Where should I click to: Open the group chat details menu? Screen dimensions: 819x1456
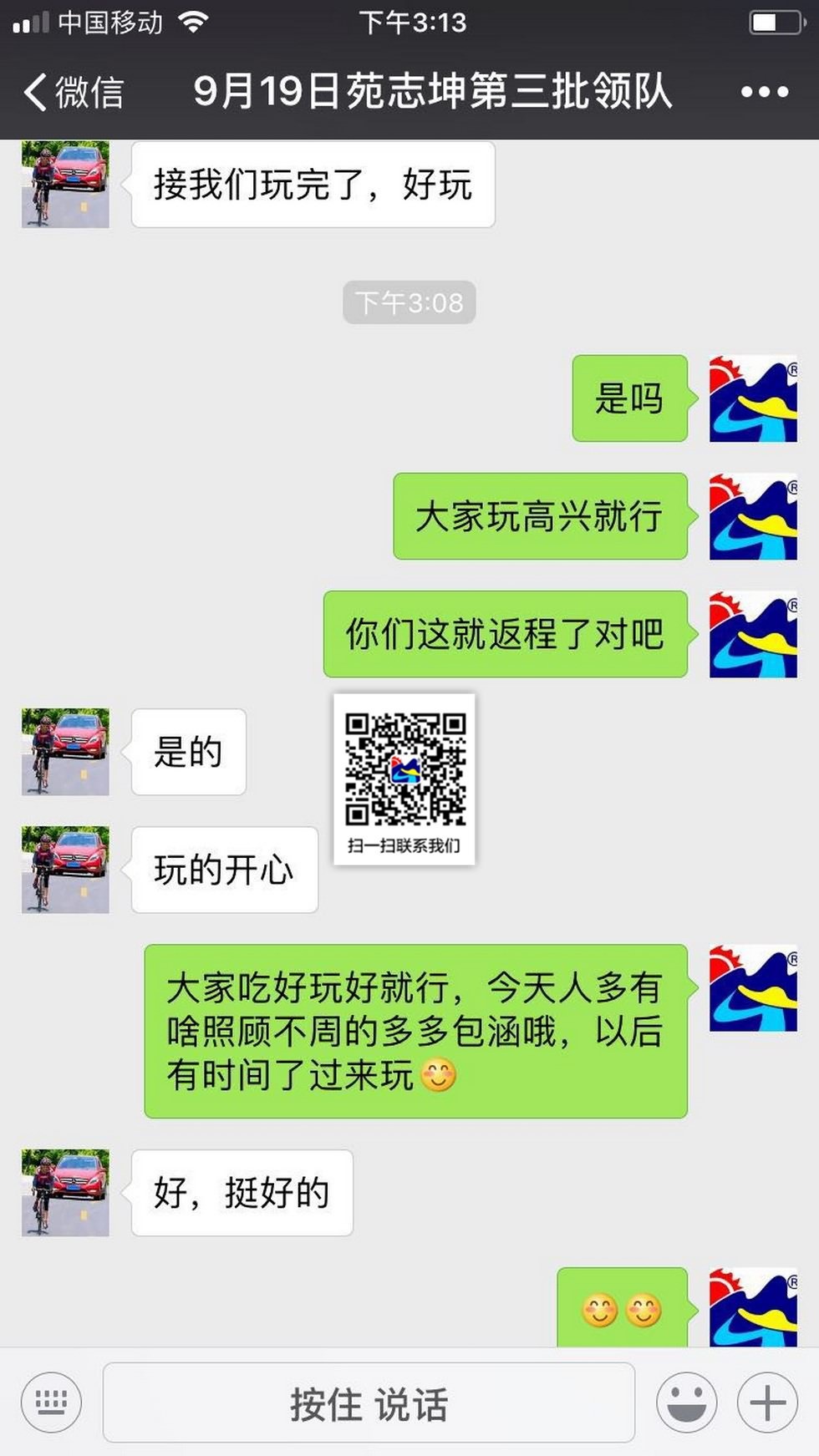click(x=764, y=92)
